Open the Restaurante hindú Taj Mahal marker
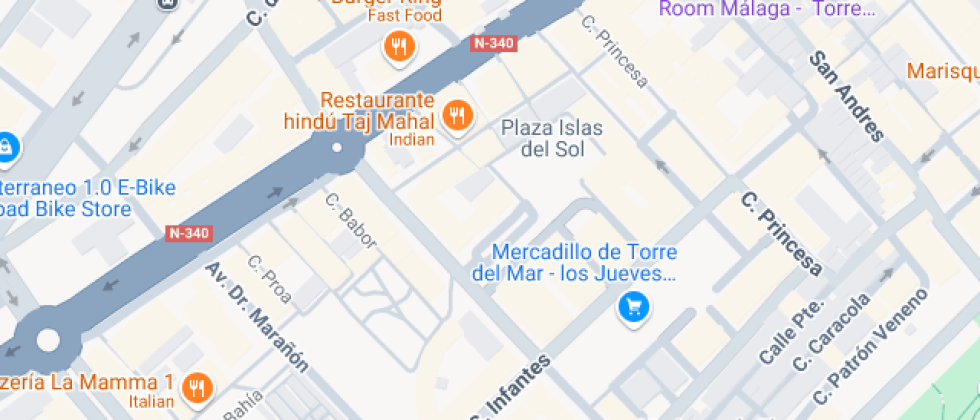The image size is (980, 420). tap(458, 115)
